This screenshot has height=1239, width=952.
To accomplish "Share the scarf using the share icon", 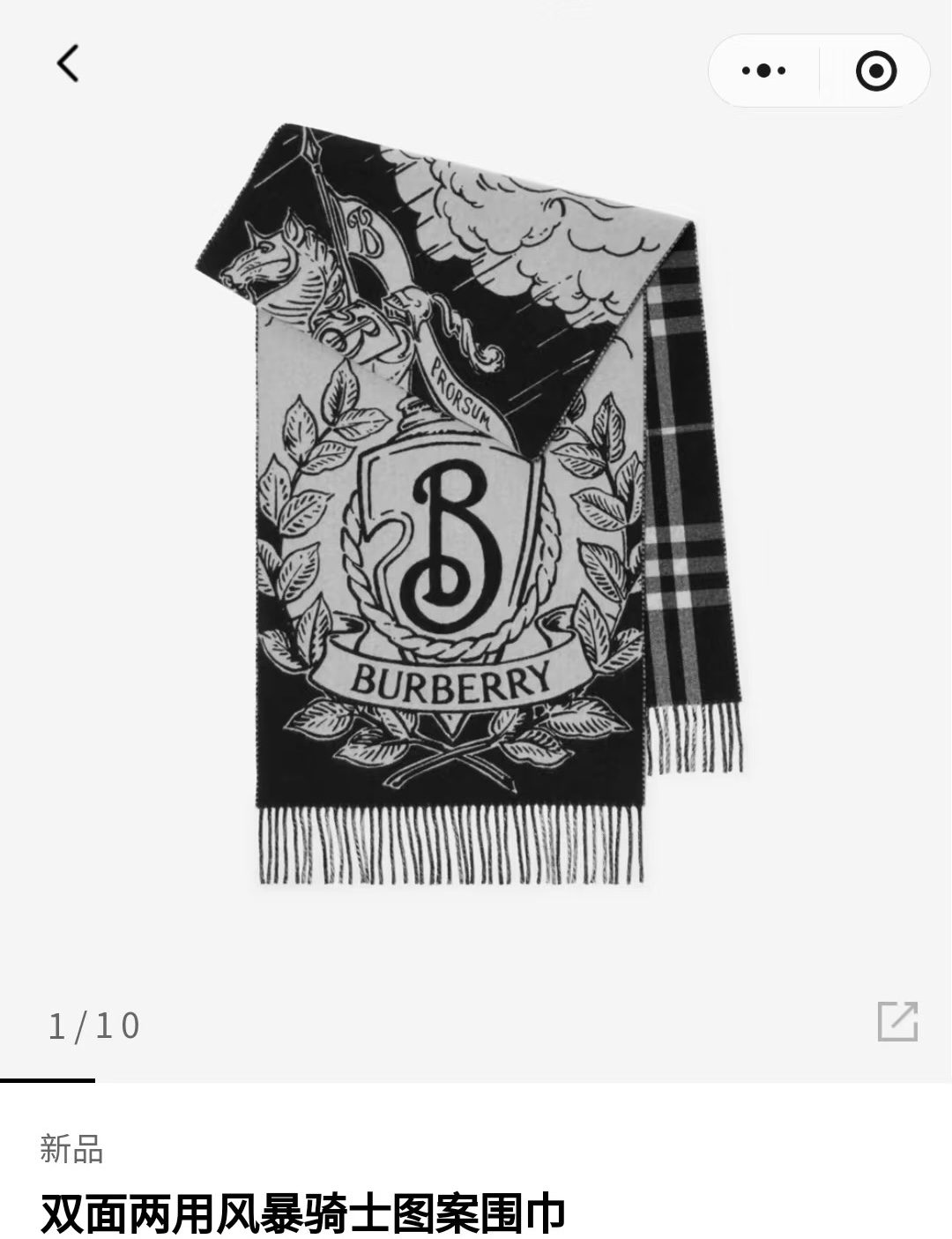I will pos(897,1021).
